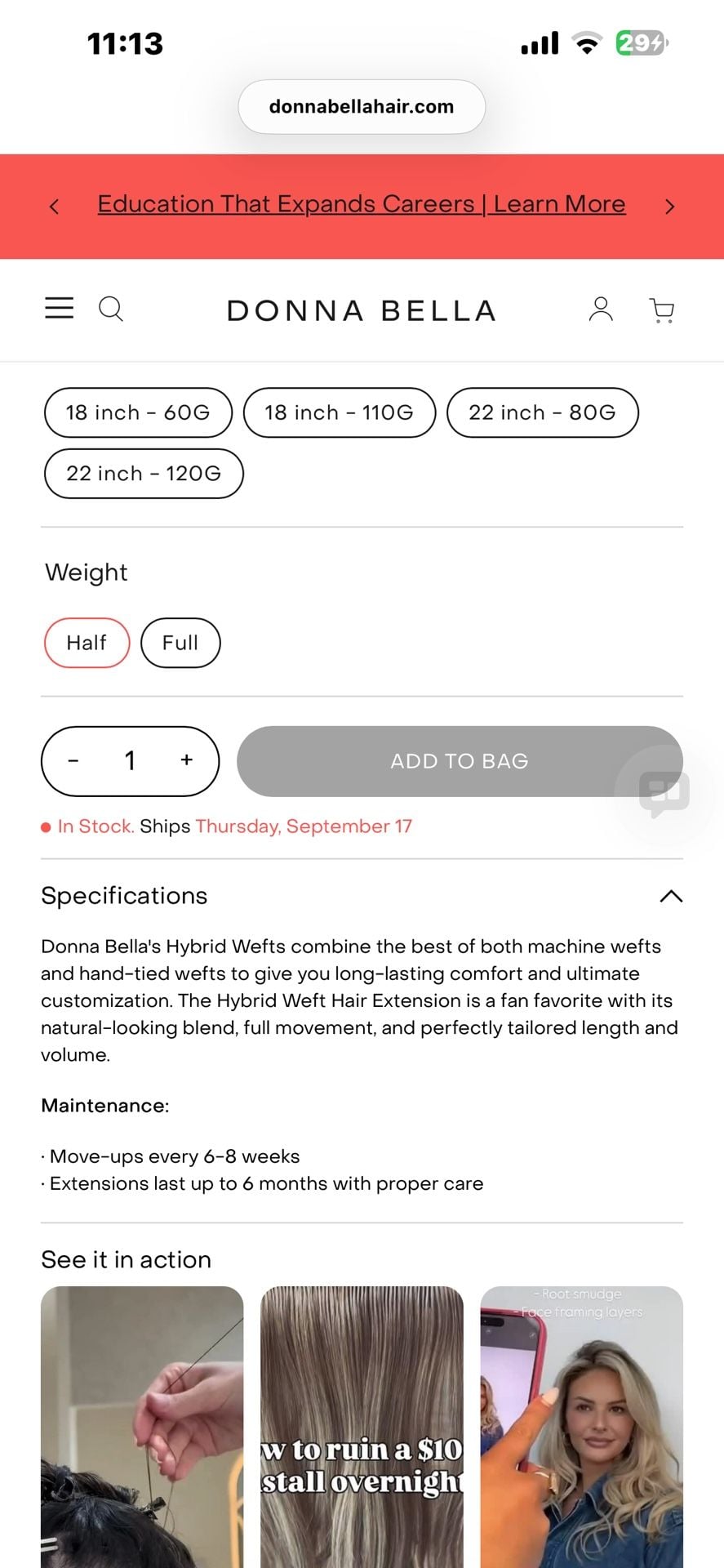
Task: Open the account profile icon
Action: 601,309
